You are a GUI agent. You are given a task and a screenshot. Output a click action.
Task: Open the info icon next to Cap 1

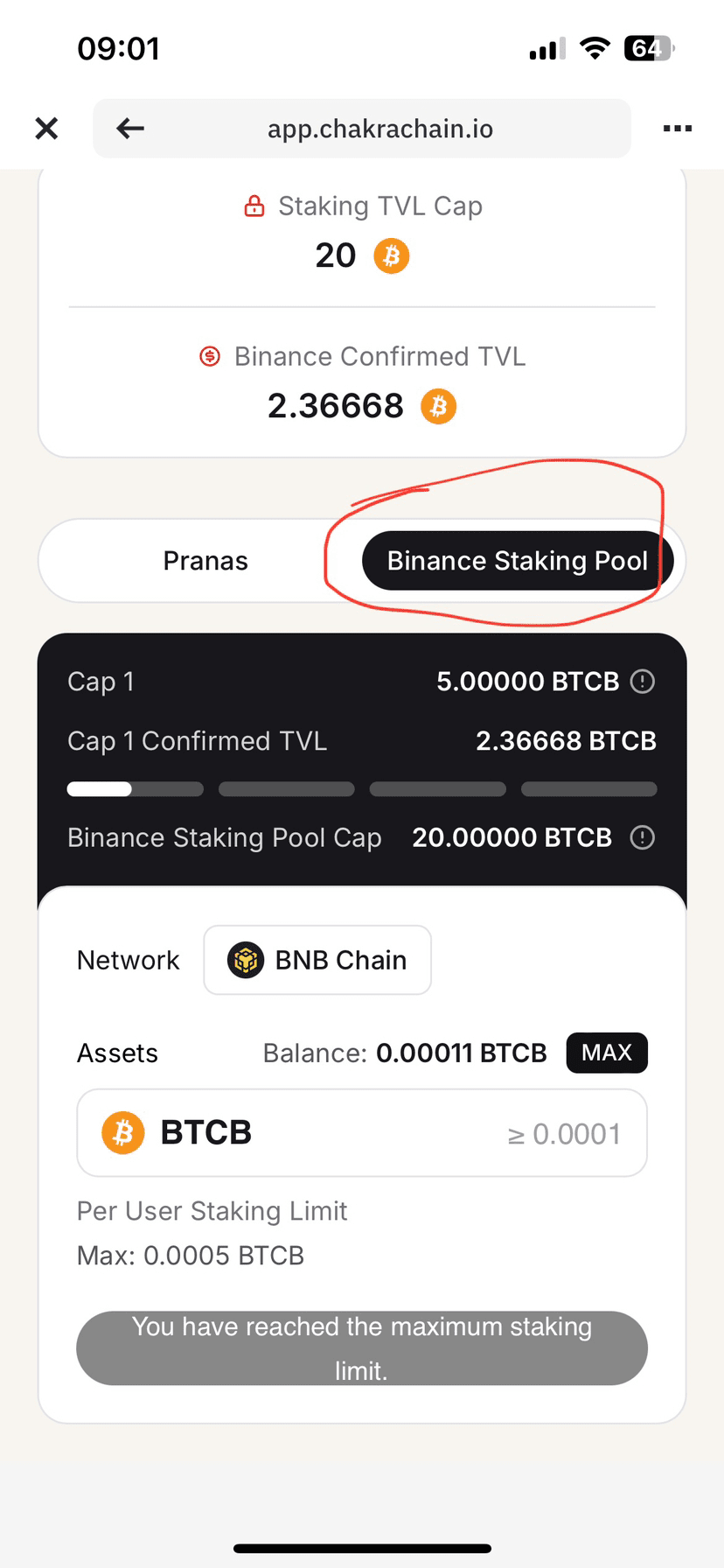643,682
